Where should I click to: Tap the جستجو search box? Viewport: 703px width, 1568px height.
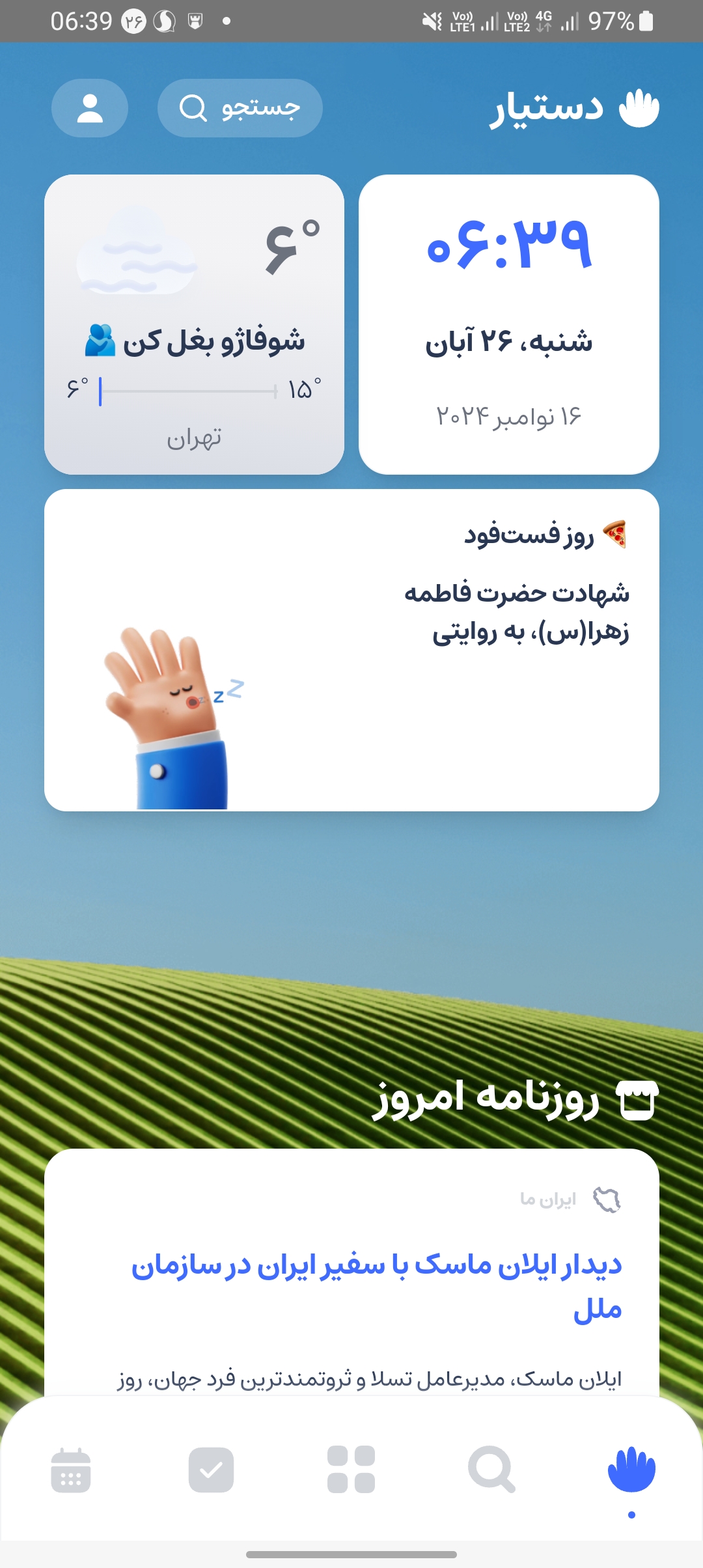240,108
